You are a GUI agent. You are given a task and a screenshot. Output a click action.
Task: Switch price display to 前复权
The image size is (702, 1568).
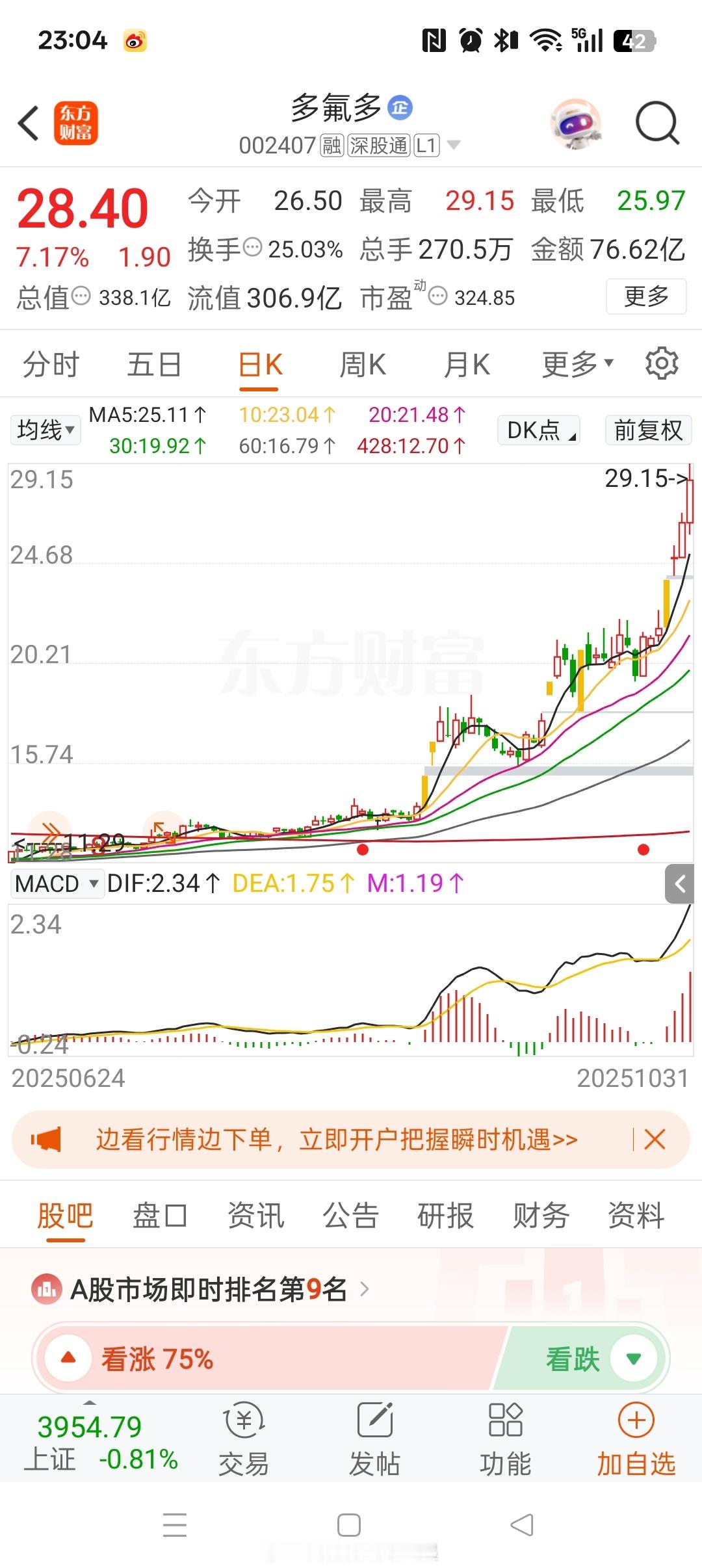[x=647, y=430]
